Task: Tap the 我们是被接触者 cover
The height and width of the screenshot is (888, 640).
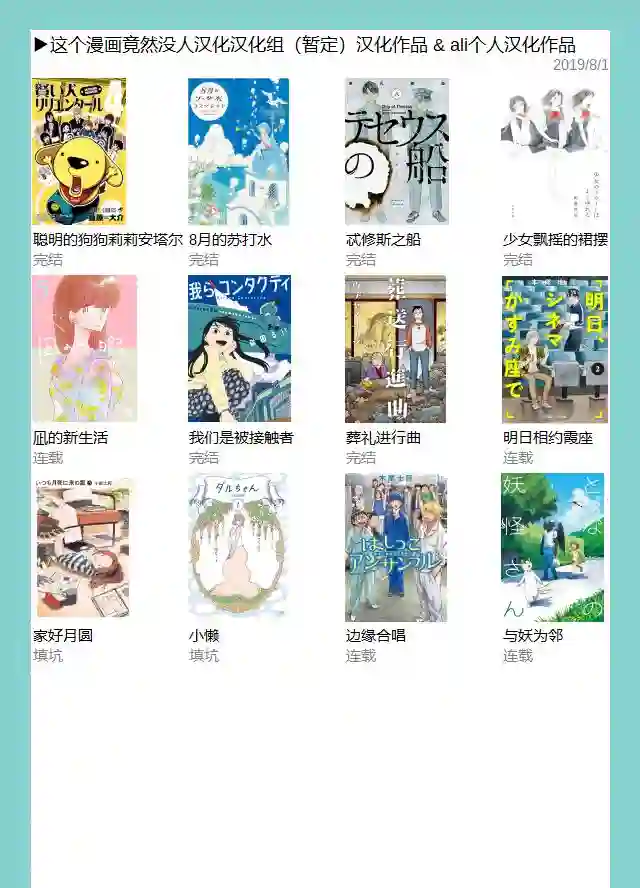Action: pyautogui.click(x=239, y=349)
